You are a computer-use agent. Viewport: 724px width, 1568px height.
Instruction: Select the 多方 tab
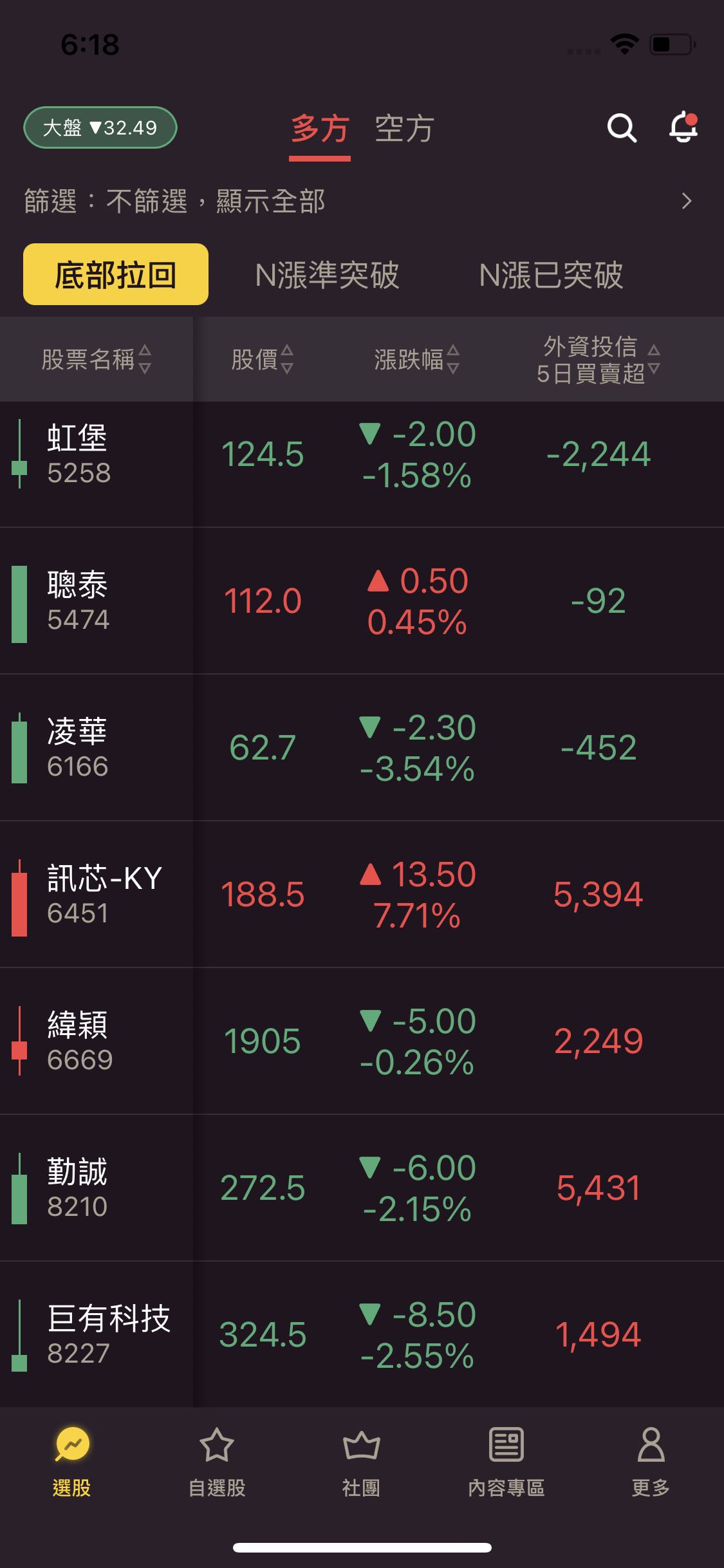(x=320, y=129)
